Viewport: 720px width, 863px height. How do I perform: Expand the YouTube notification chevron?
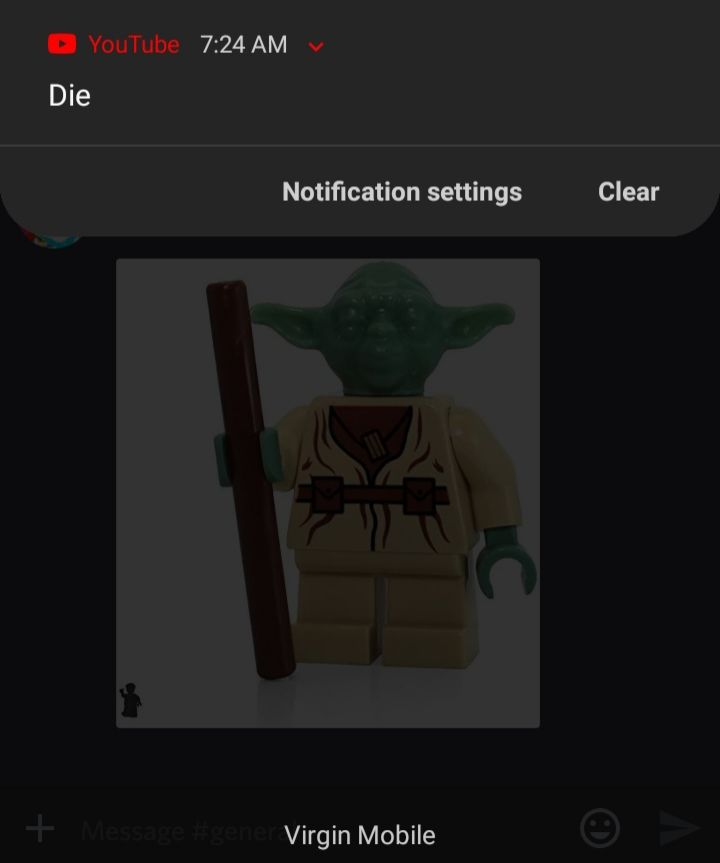(x=316, y=46)
